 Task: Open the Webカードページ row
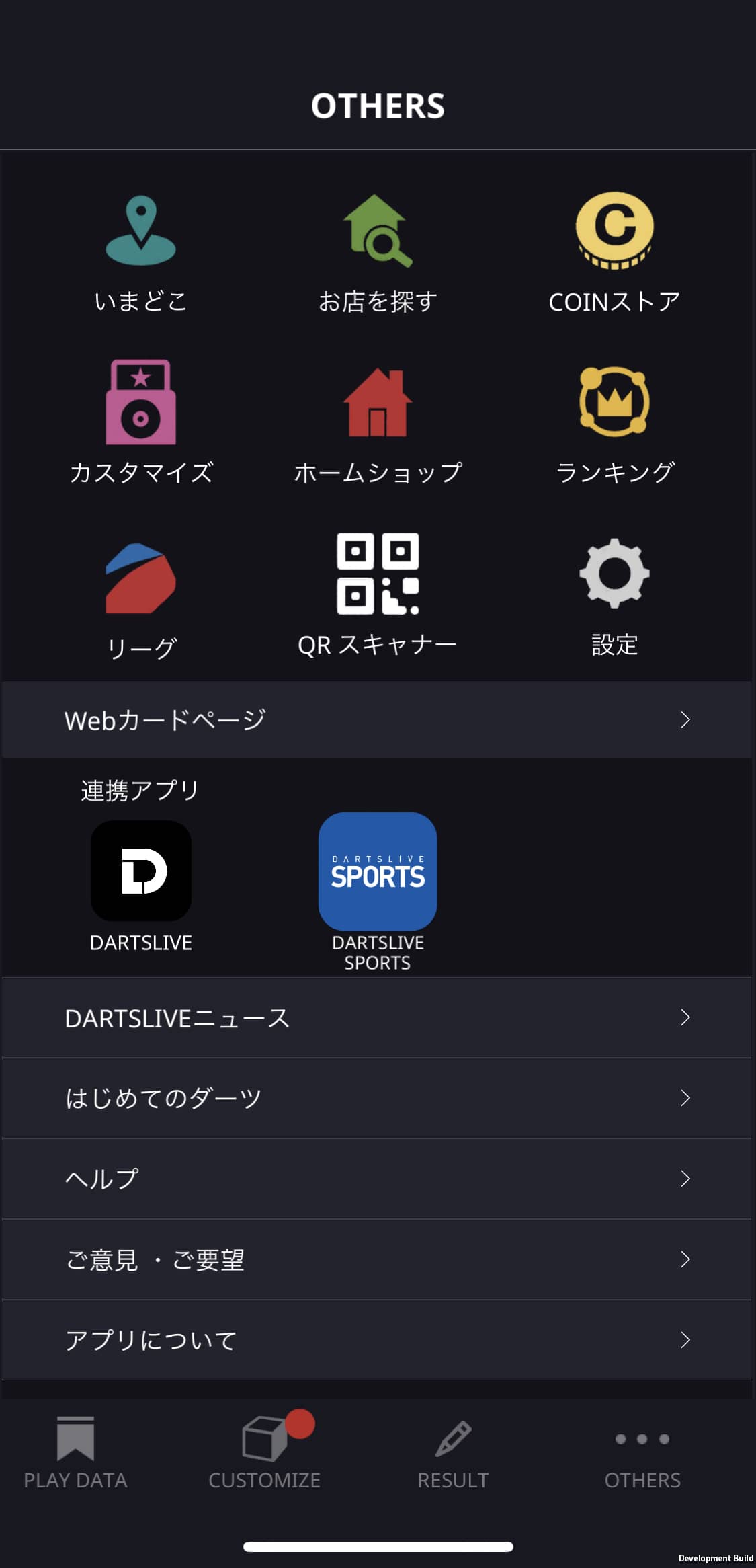377,720
